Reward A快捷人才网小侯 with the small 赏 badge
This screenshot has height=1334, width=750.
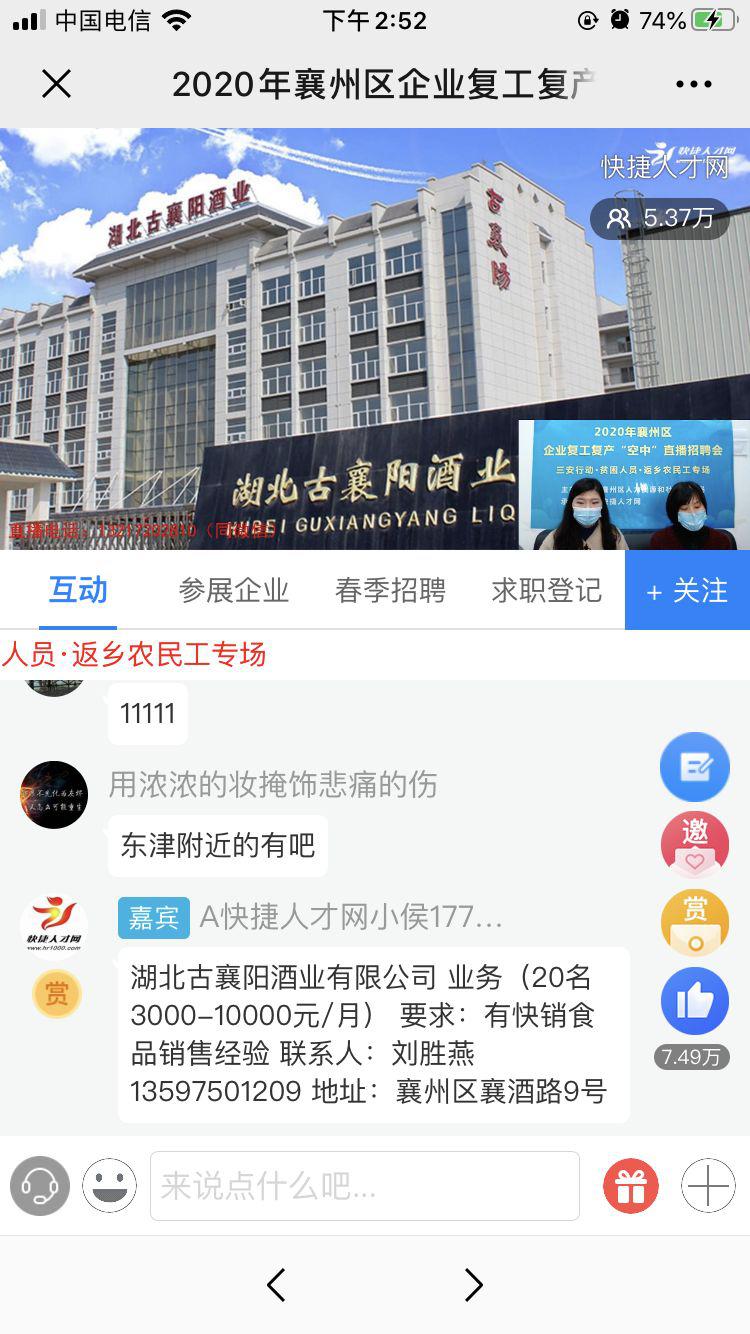57,994
